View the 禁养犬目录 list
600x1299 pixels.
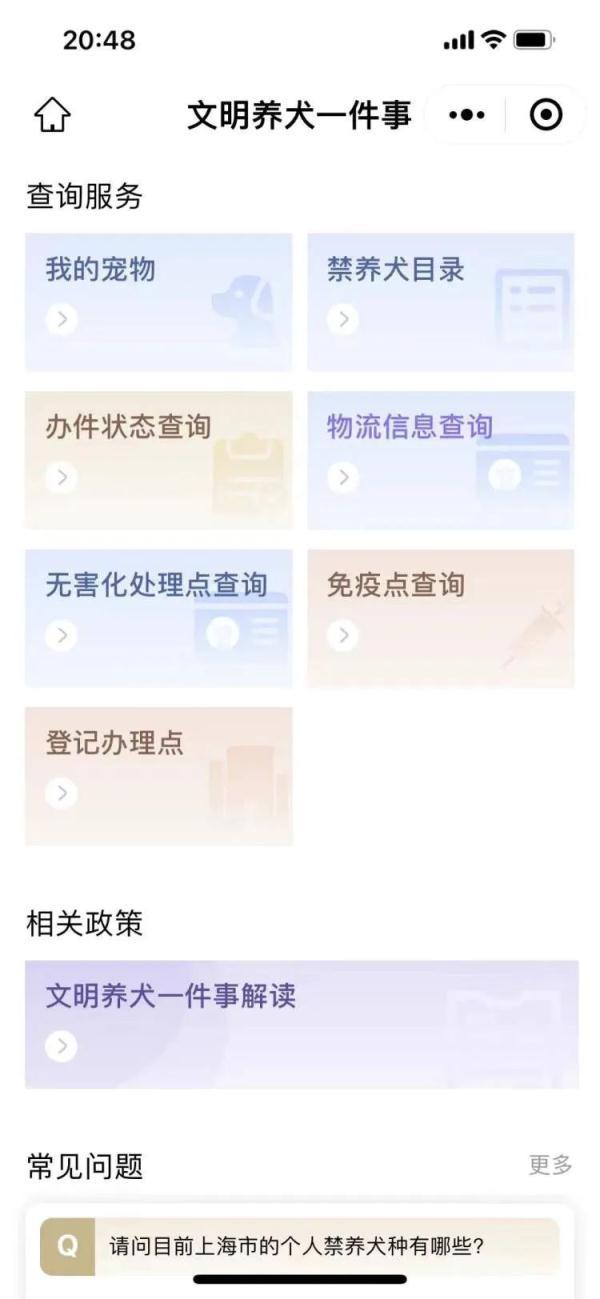(x=440, y=302)
